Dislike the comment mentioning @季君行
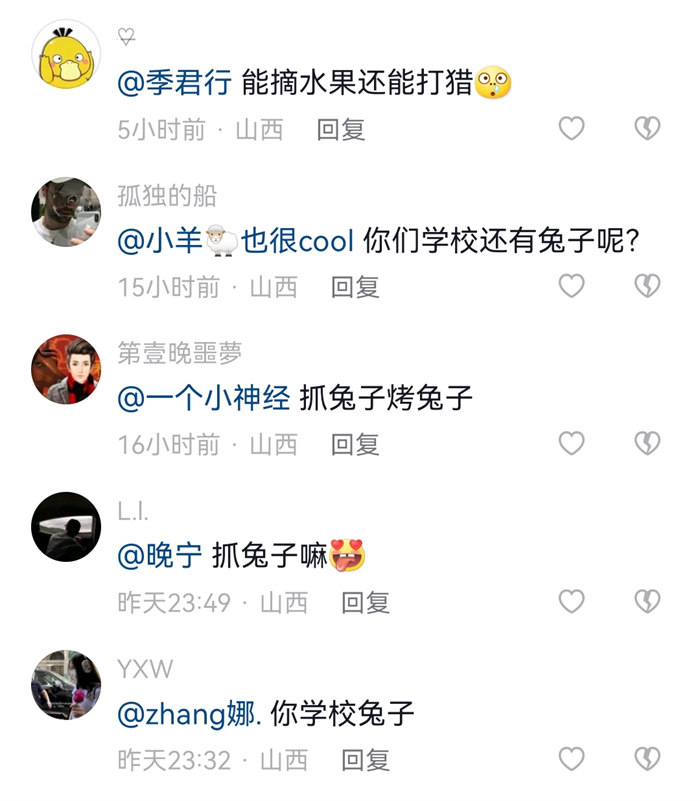This screenshot has height=801, width=700. [x=648, y=129]
